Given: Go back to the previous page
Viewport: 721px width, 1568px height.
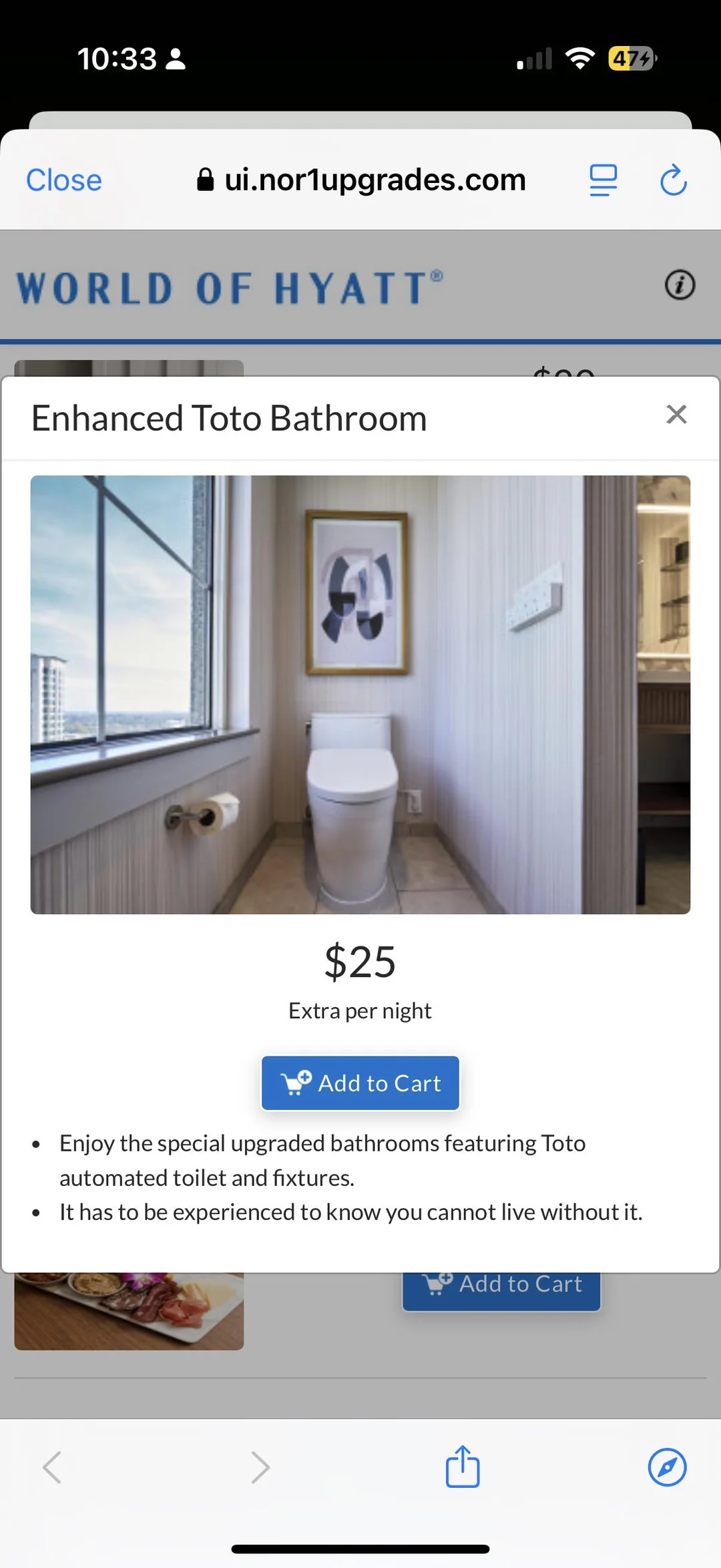Looking at the screenshot, I should [x=52, y=1467].
